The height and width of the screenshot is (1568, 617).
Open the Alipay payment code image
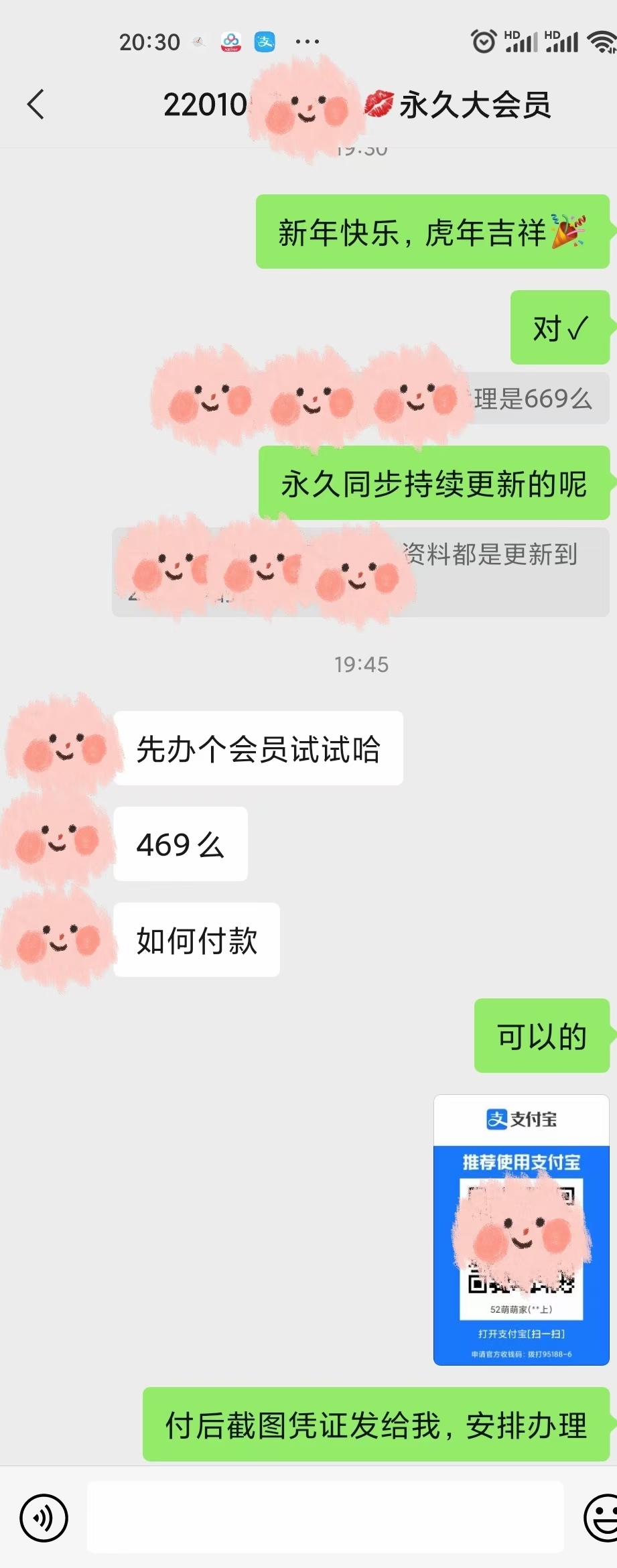tap(521, 1230)
